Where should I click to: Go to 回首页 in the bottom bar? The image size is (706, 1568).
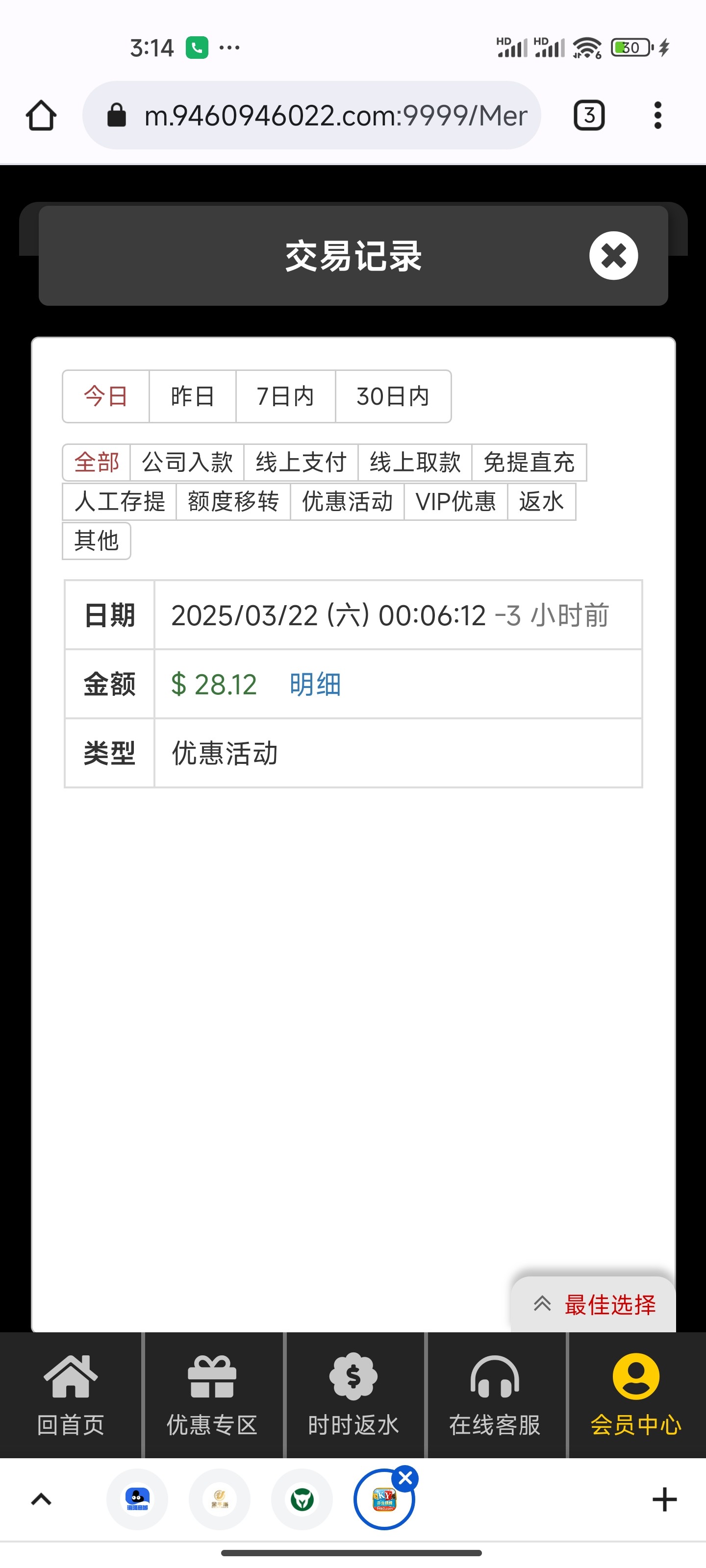point(71,1395)
